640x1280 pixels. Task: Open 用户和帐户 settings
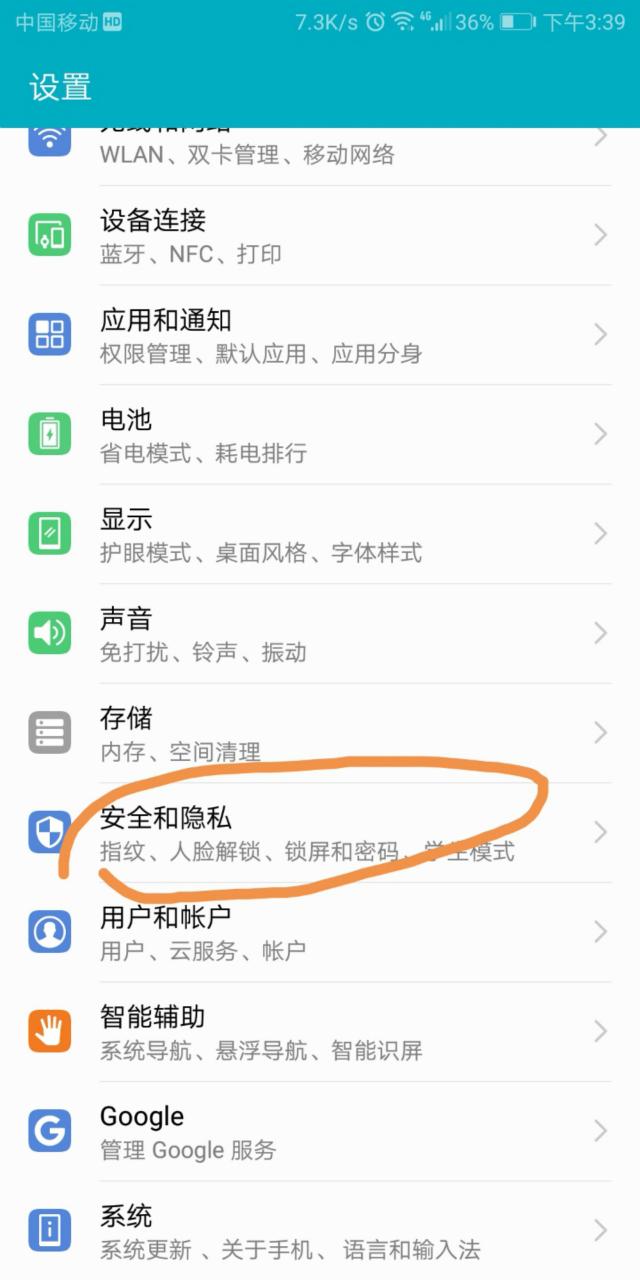click(320, 932)
